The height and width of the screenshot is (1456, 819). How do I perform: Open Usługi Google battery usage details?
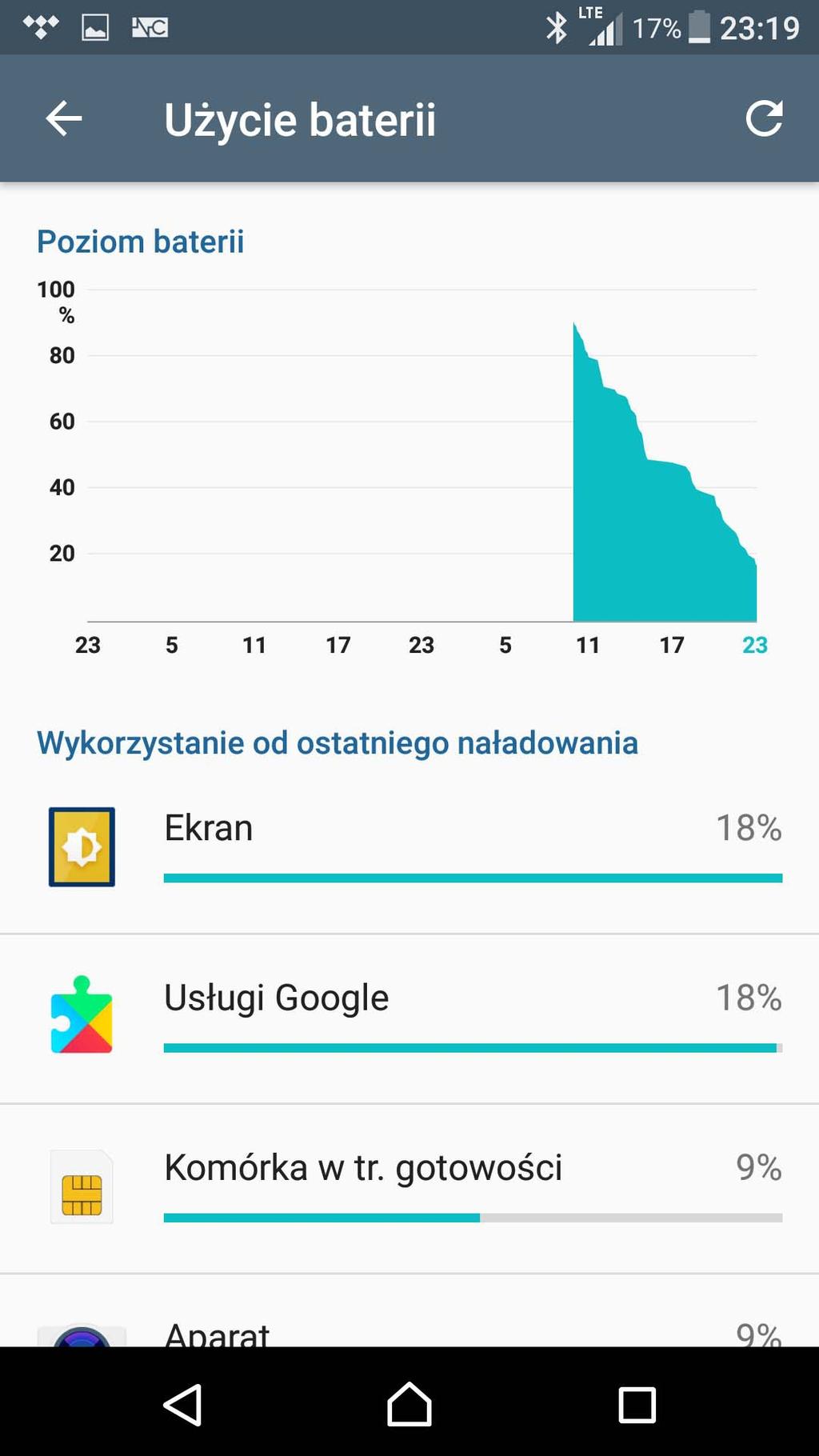409,1019
